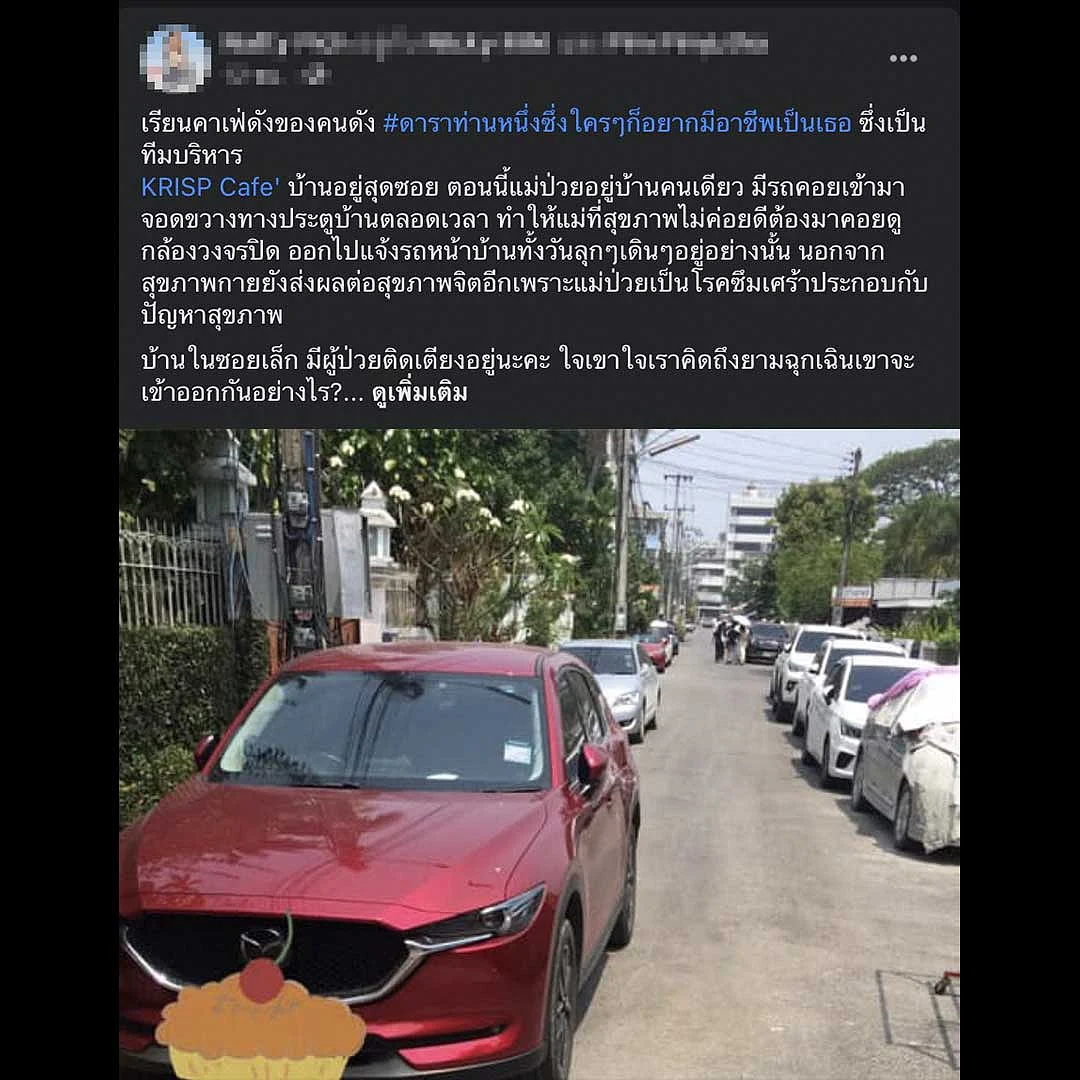Open the post's three-dot options menu
The width and height of the screenshot is (1080, 1080).
pyautogui.click(x=902, y=59)
